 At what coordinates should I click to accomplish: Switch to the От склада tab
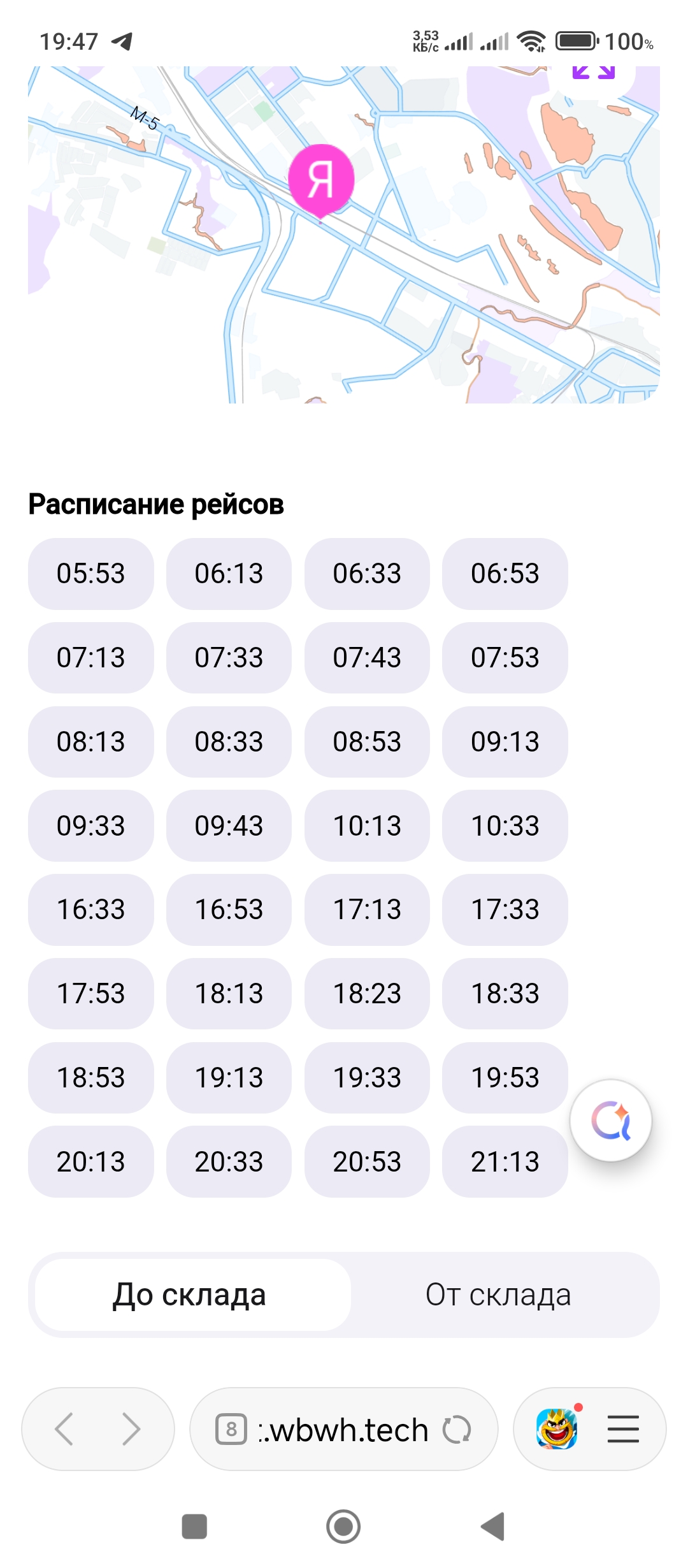[498, 1295]
